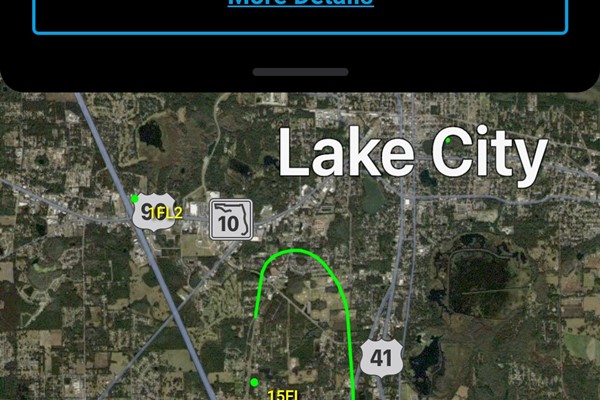Open the More Details link
Screen dimensions: 600x400
(x=300, y=4)
